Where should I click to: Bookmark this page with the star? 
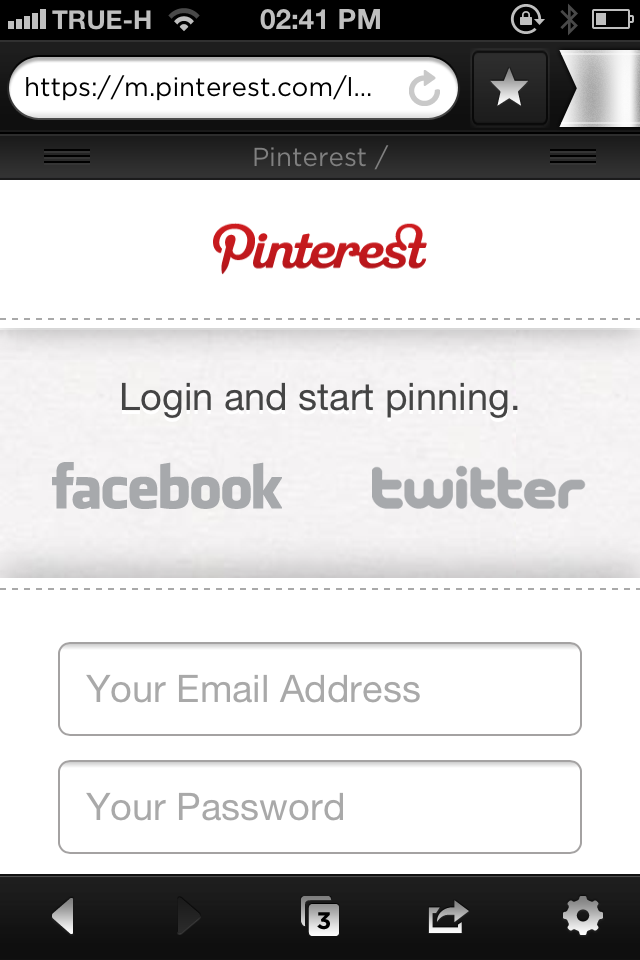509,89
